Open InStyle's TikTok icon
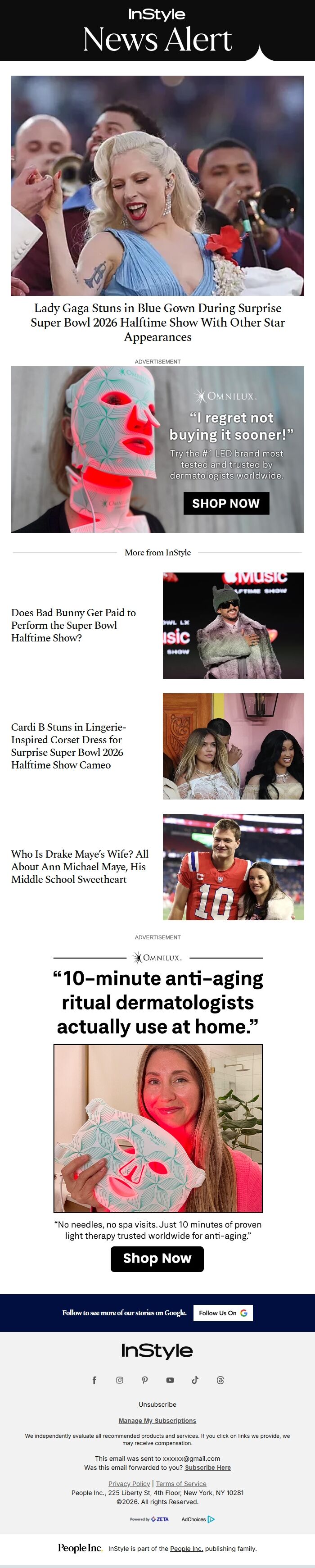Image resolution: width=315 pixels, height=1568 pixels. (x=194, y=1380)
